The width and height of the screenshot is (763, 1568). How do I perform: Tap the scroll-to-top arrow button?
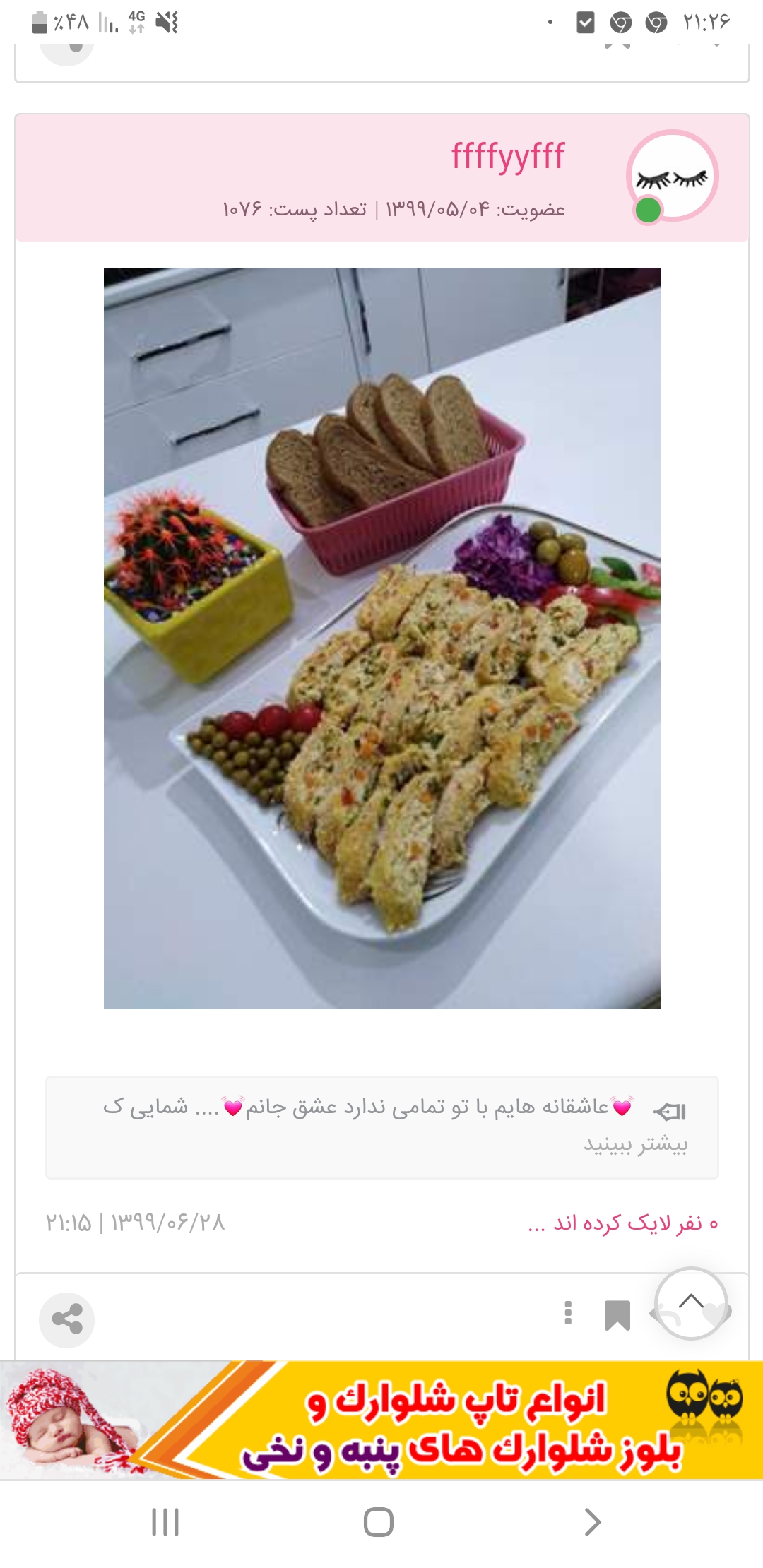click(691, 1303)
